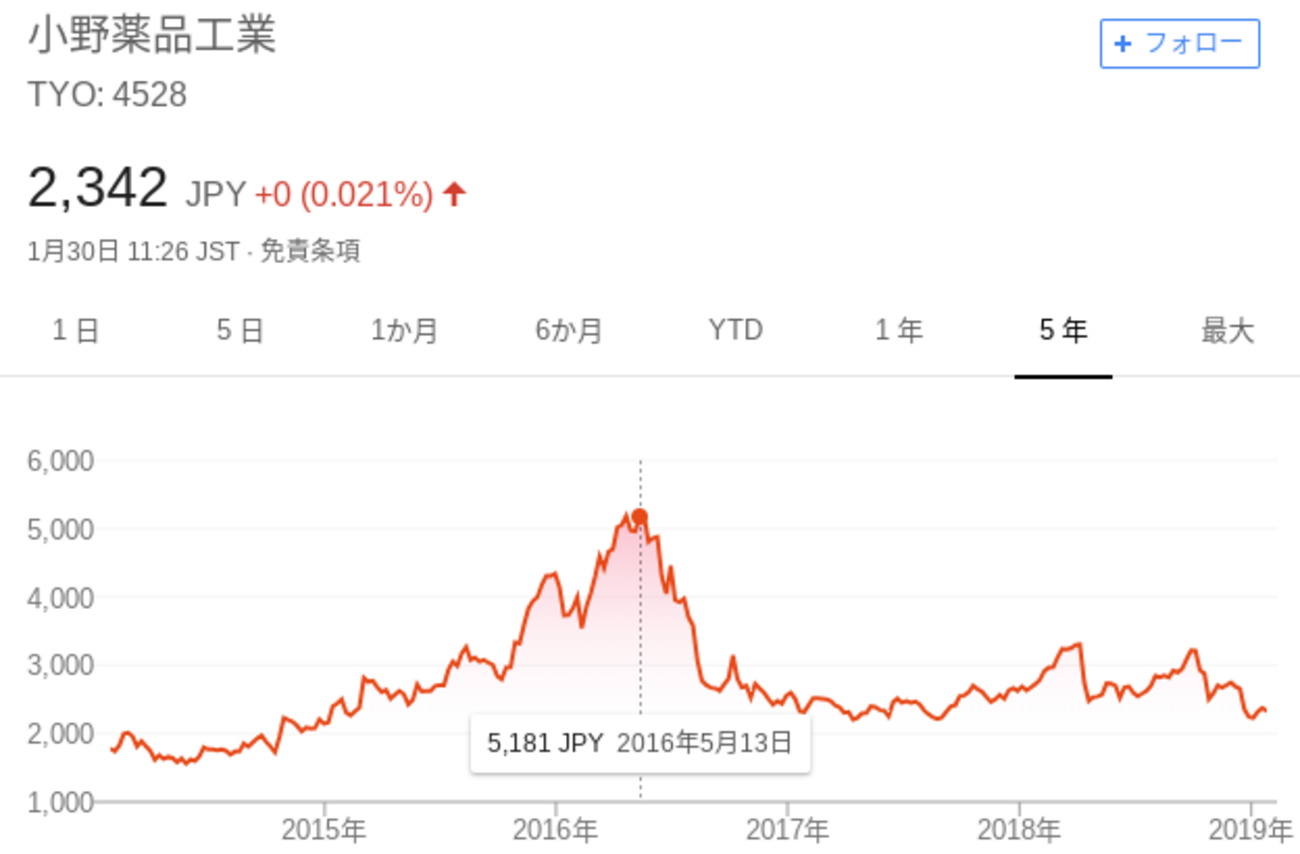Switch to the 1日 range tab
The width and height of the screenshot is (1300, 854).
[76, 331]
